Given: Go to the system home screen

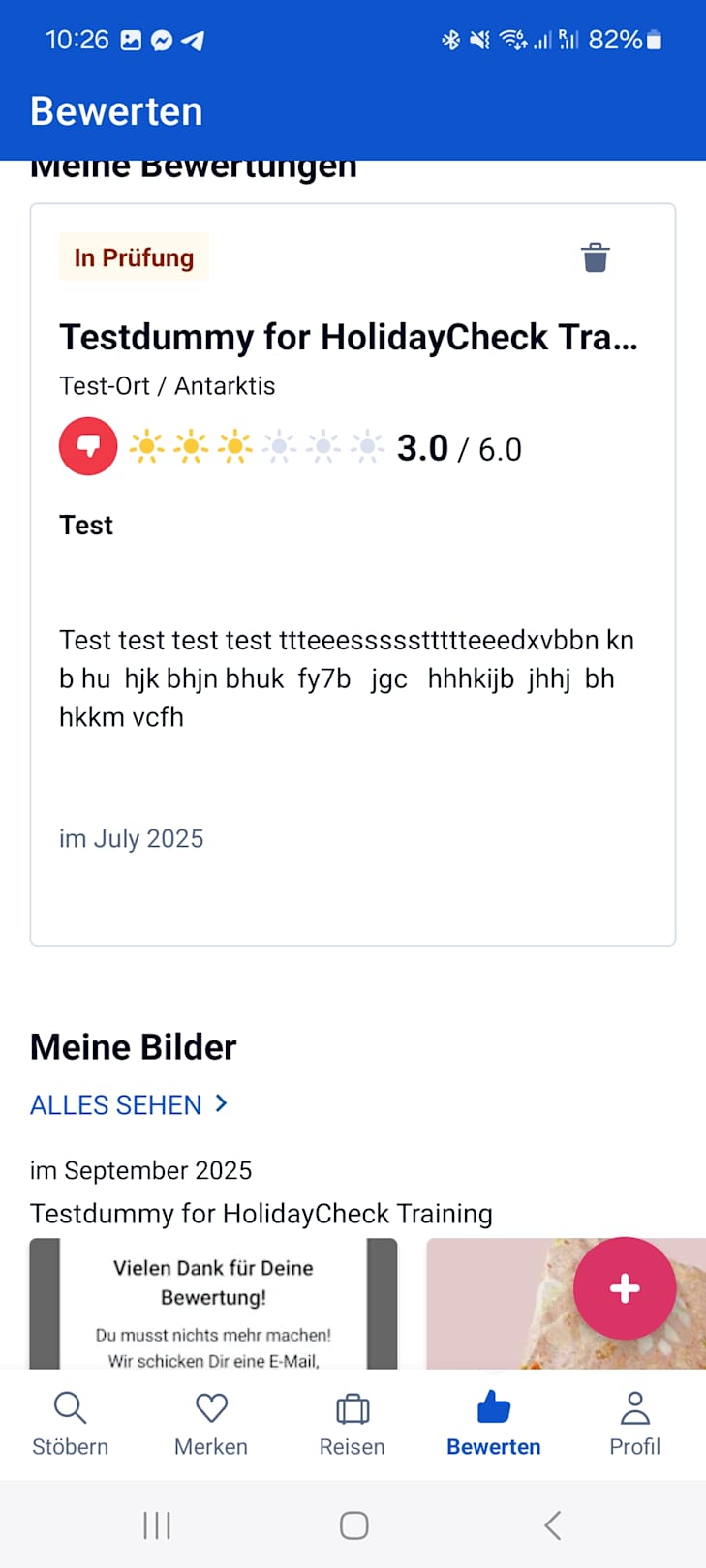Looking at the screenshot, I should click(353, 1525).
